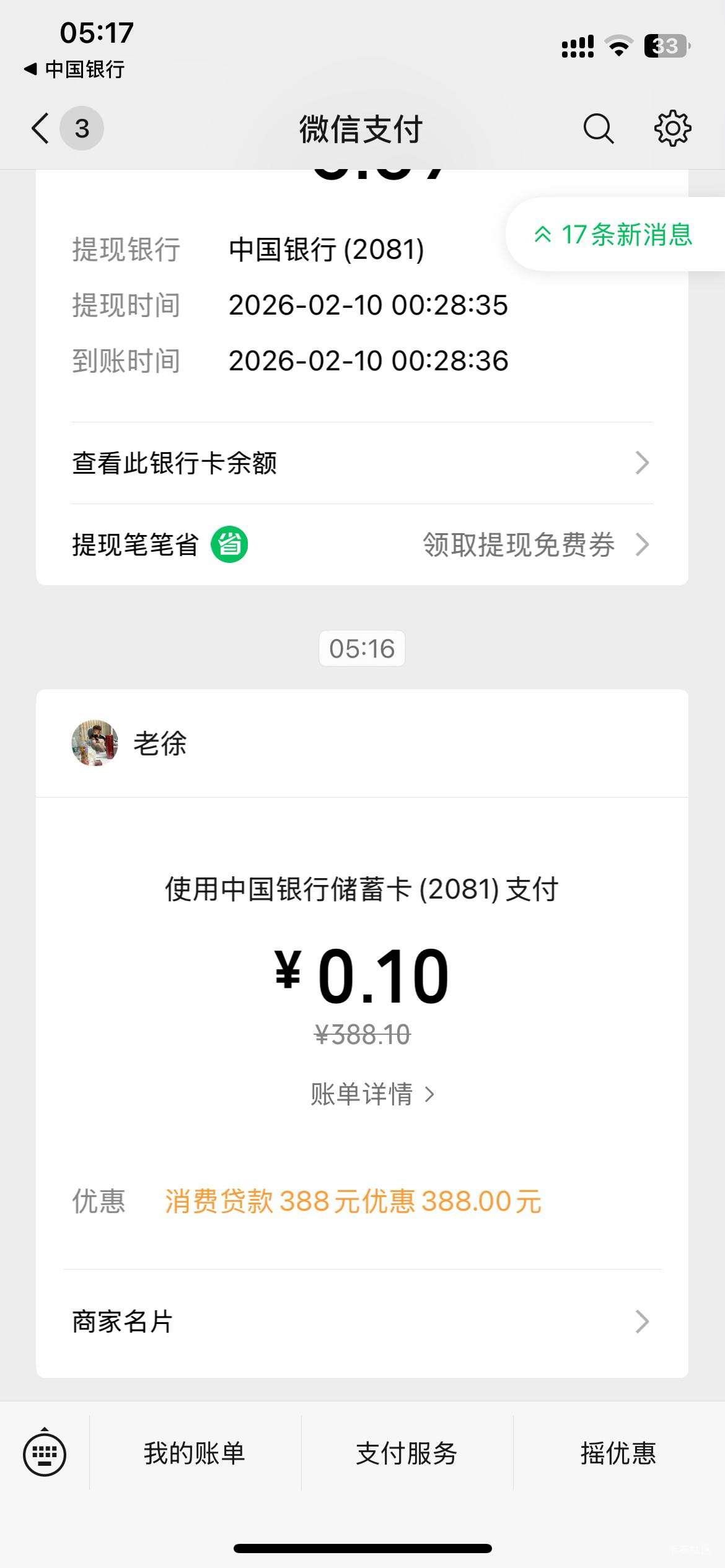Open 支付服务 menu
Image resolution: width=725 pixels, height=1568 pixels.
point(406,1453)
